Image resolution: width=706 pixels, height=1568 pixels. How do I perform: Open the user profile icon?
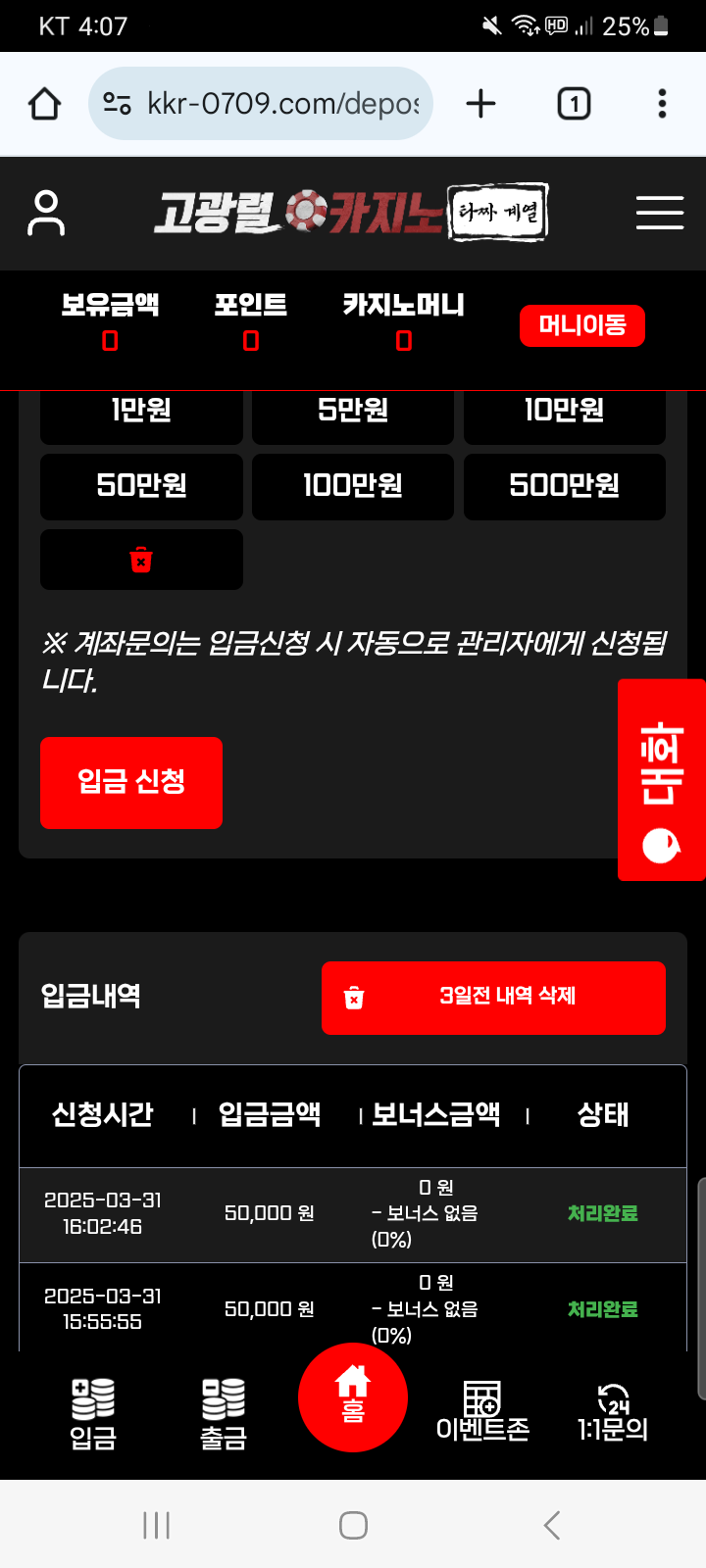pyautogui.click(x=46, y=213)
